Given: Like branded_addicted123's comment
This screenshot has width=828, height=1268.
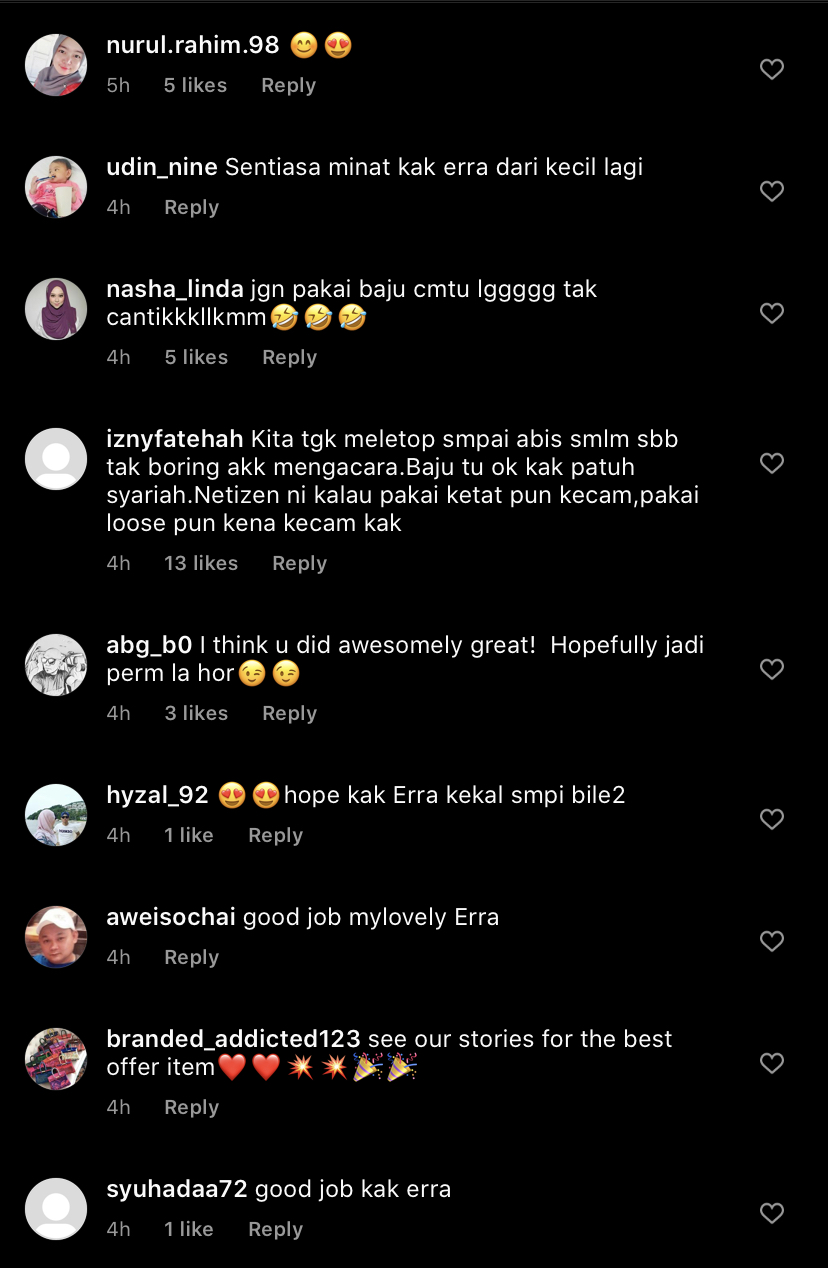Looking at the screenshot, I should 771,1063.
